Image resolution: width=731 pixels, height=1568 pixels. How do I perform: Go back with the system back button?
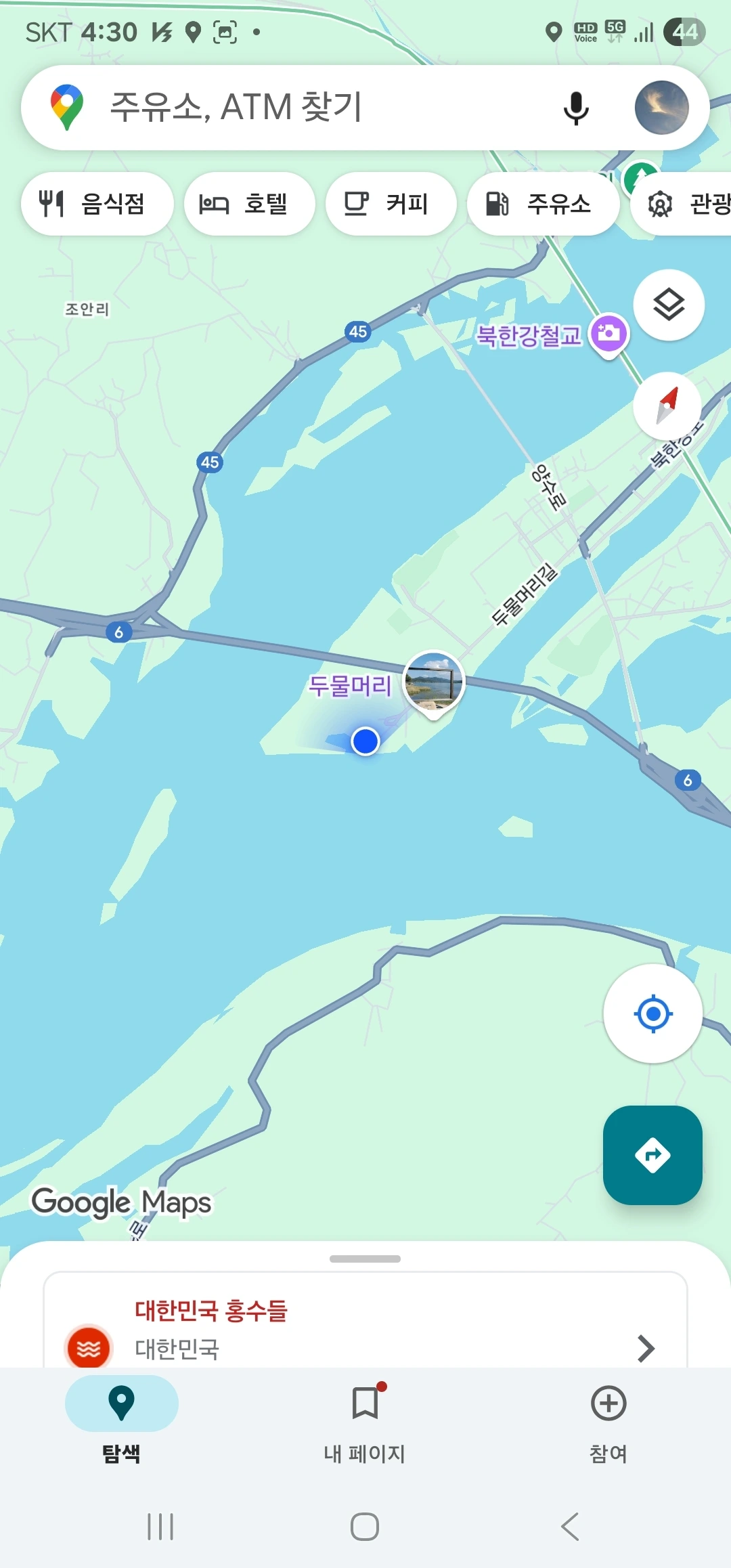click(x=570, y=1527)
